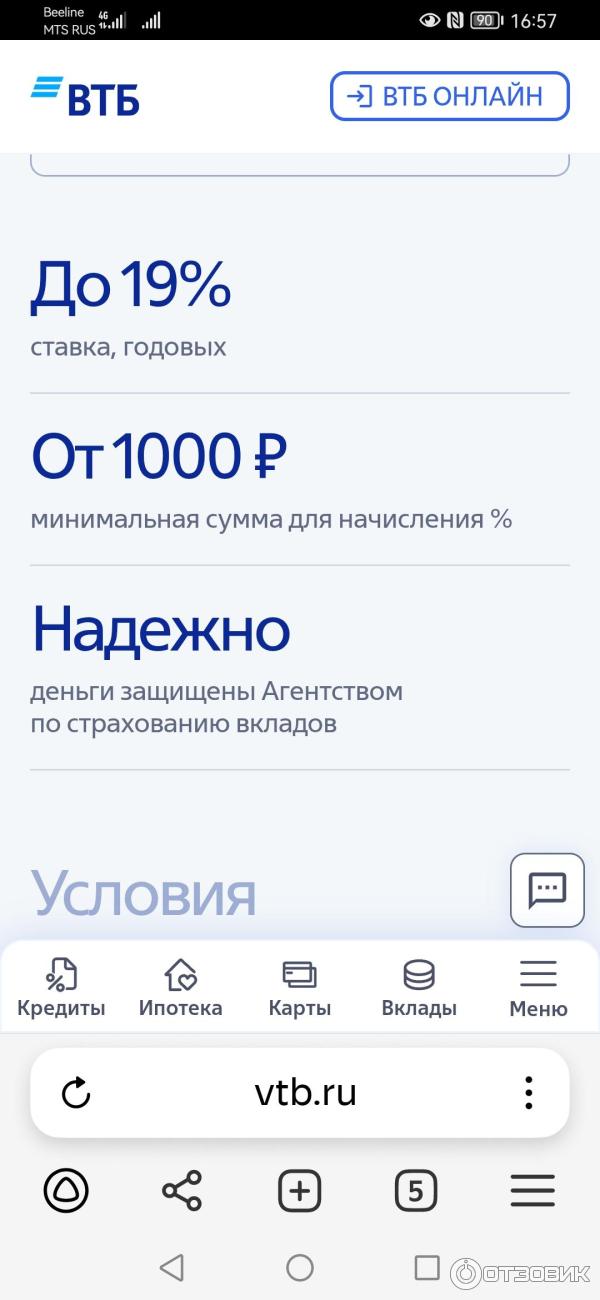This screenshot has width=600, height=1300.
Task: Launch the Alice assistant
Action: point(66,1190)
